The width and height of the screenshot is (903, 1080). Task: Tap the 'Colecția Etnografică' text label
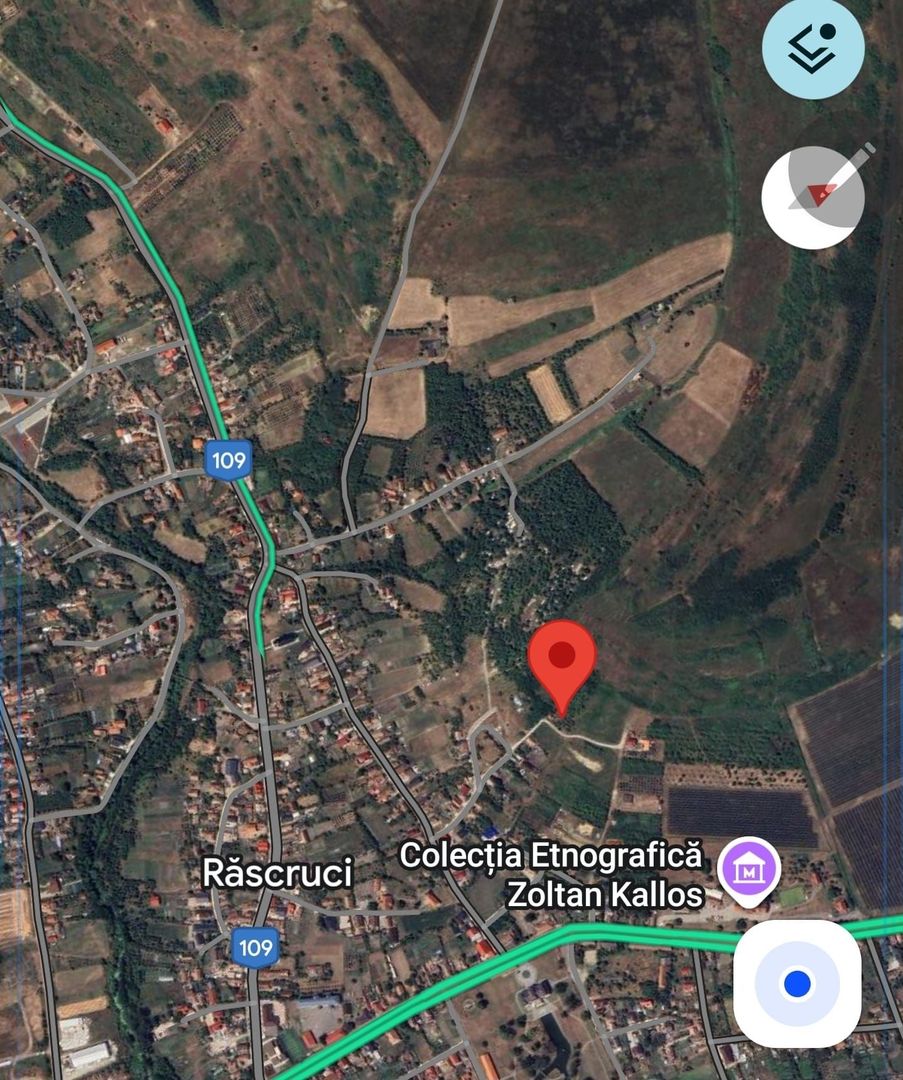(x=553, y=857)
